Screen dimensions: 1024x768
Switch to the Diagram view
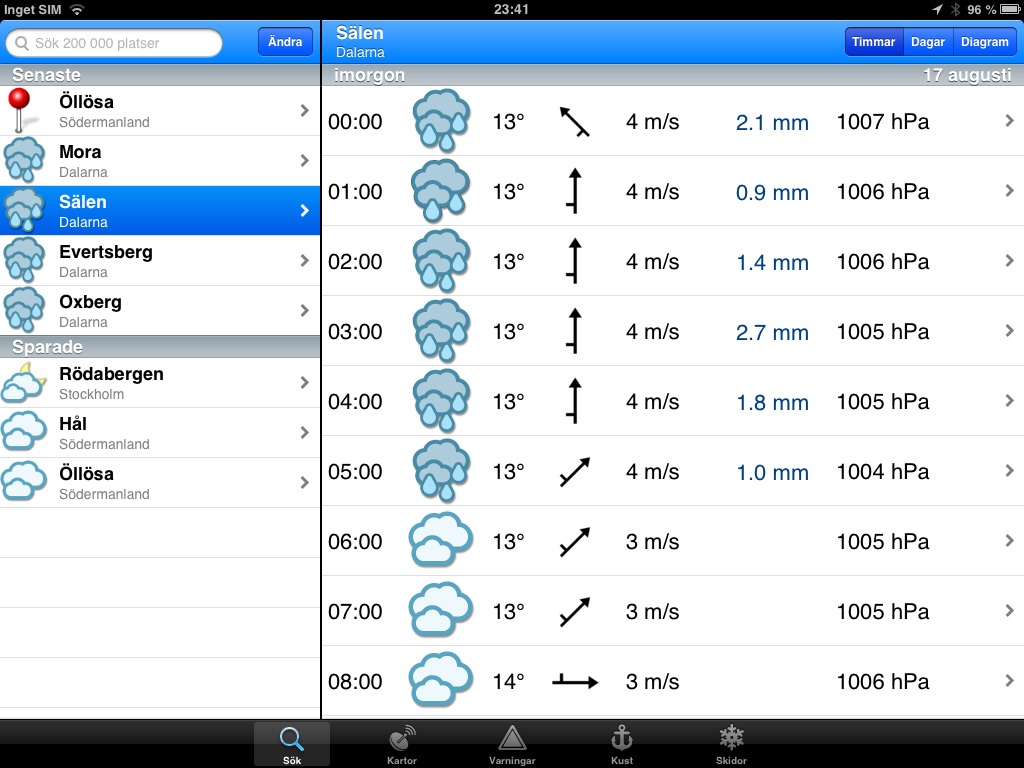(984, 42)
